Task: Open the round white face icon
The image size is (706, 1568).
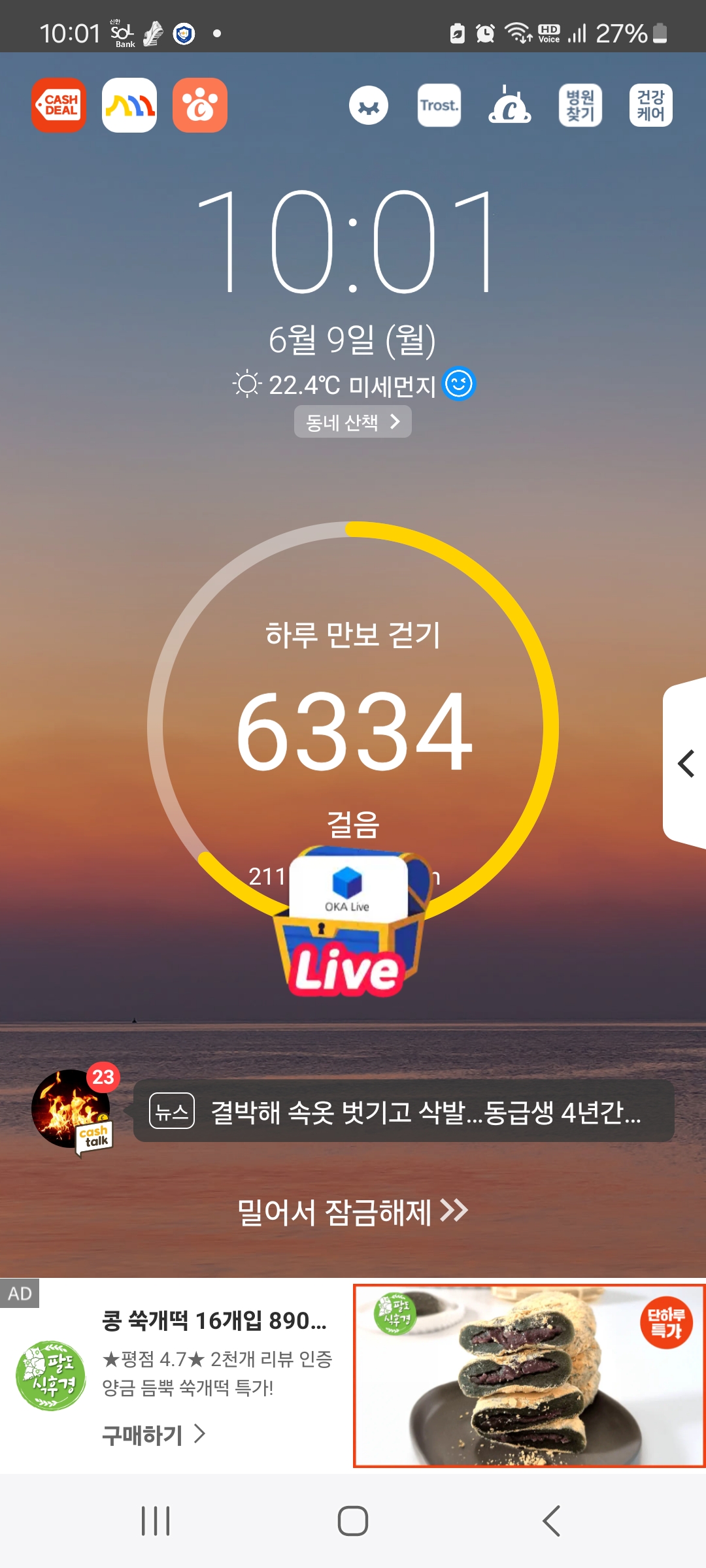Action: tap(369, 105)
